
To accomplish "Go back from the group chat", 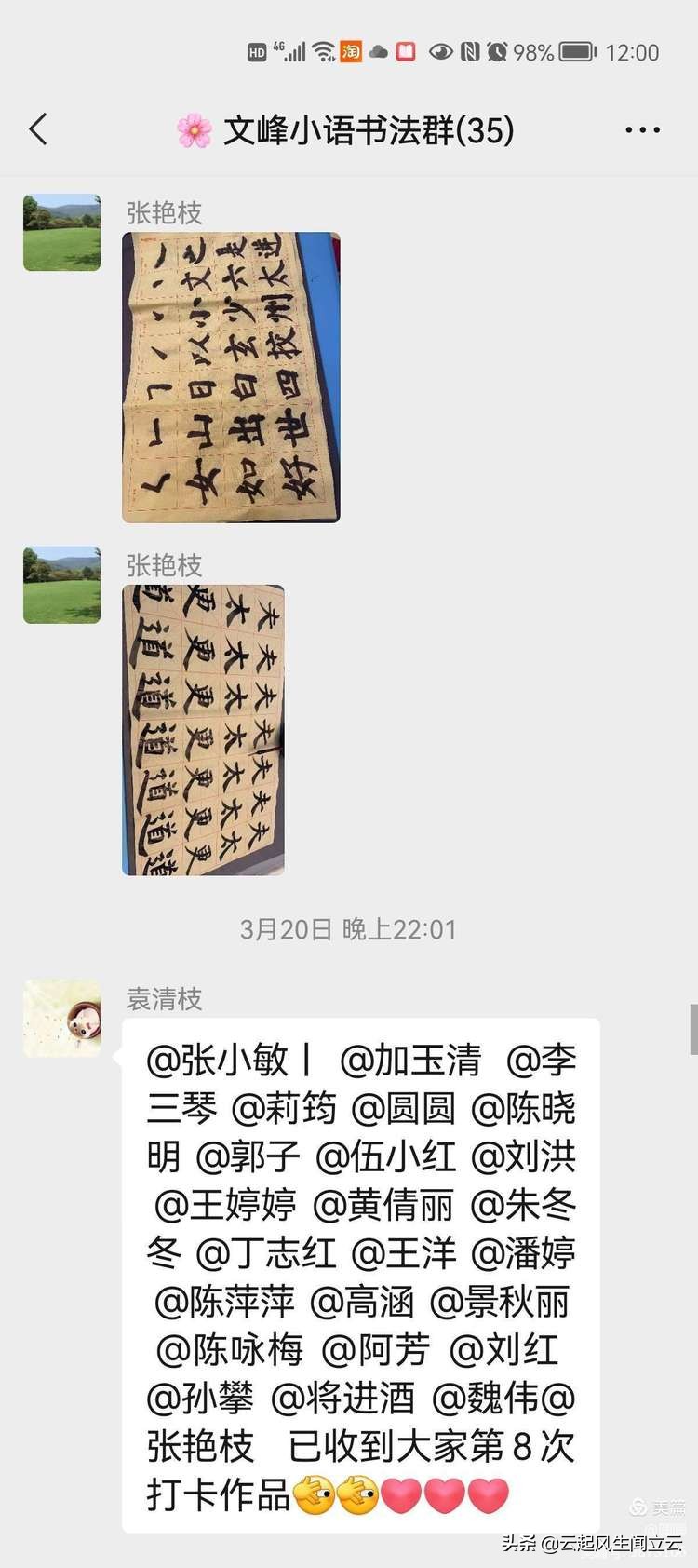I will point(38,129).
